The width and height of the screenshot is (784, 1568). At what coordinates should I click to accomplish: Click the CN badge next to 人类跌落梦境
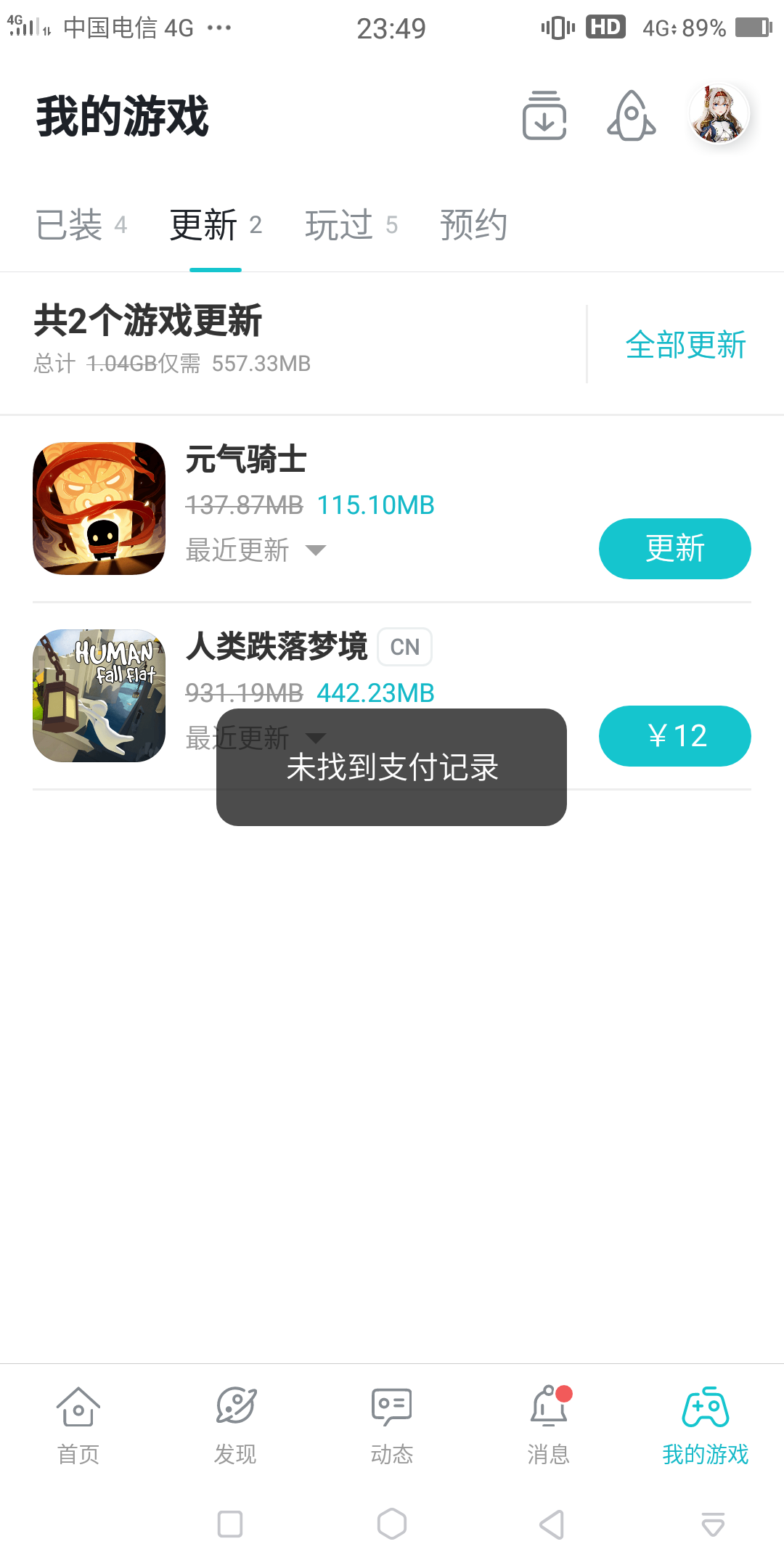[404, 646]
